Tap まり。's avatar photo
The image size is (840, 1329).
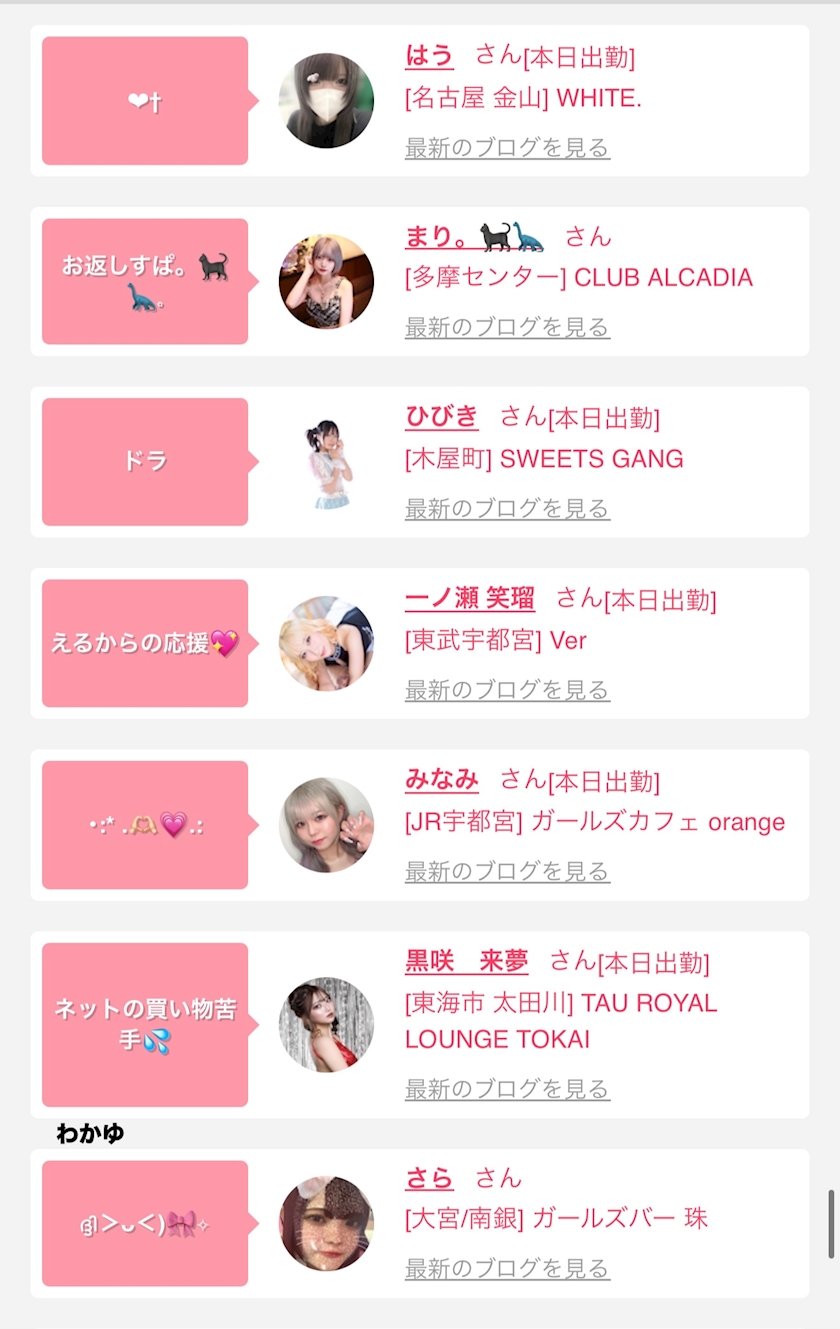326,282
